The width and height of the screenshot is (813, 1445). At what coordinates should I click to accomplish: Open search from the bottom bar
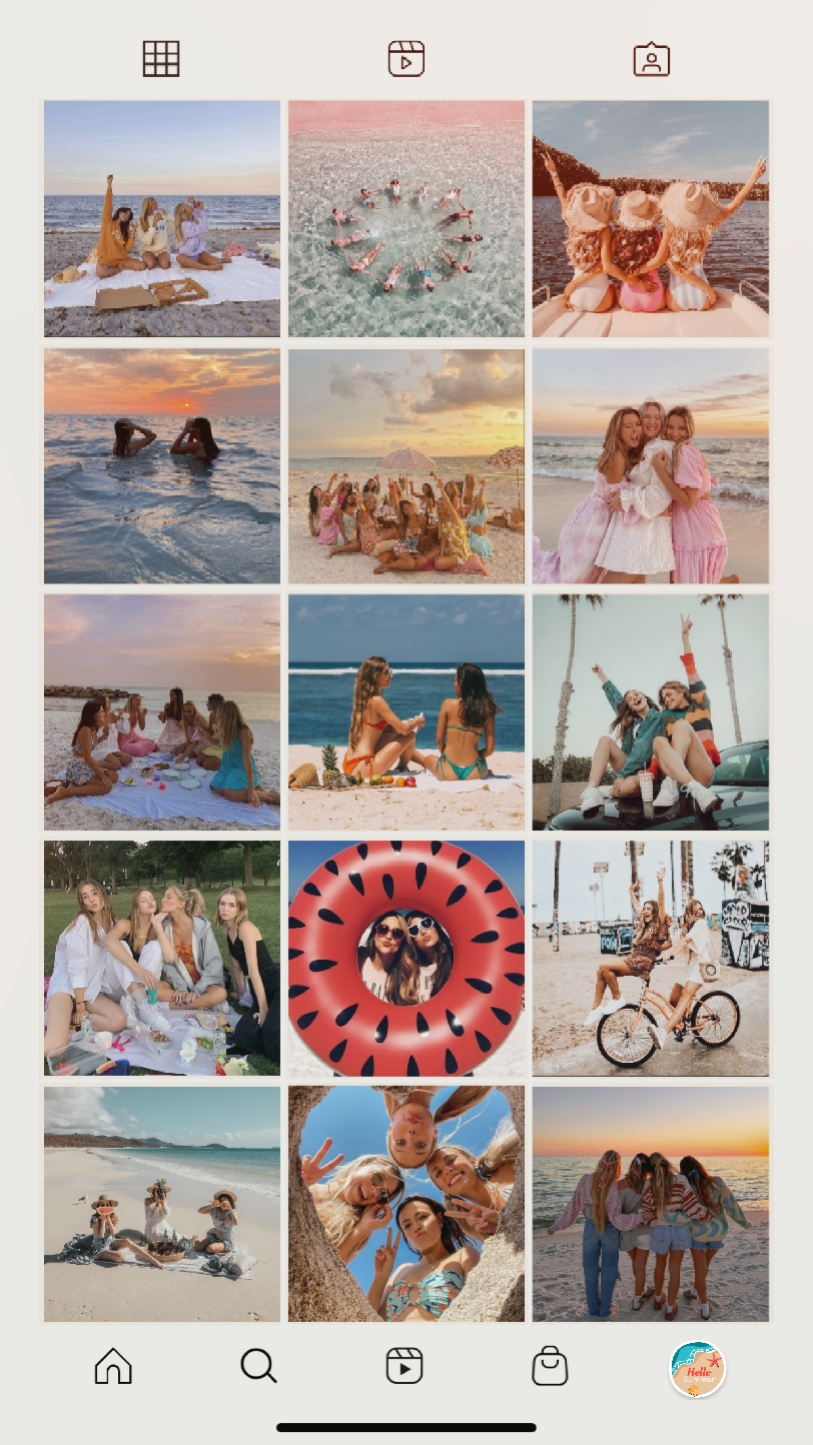pyautogui.click(x=258, y=1366)
